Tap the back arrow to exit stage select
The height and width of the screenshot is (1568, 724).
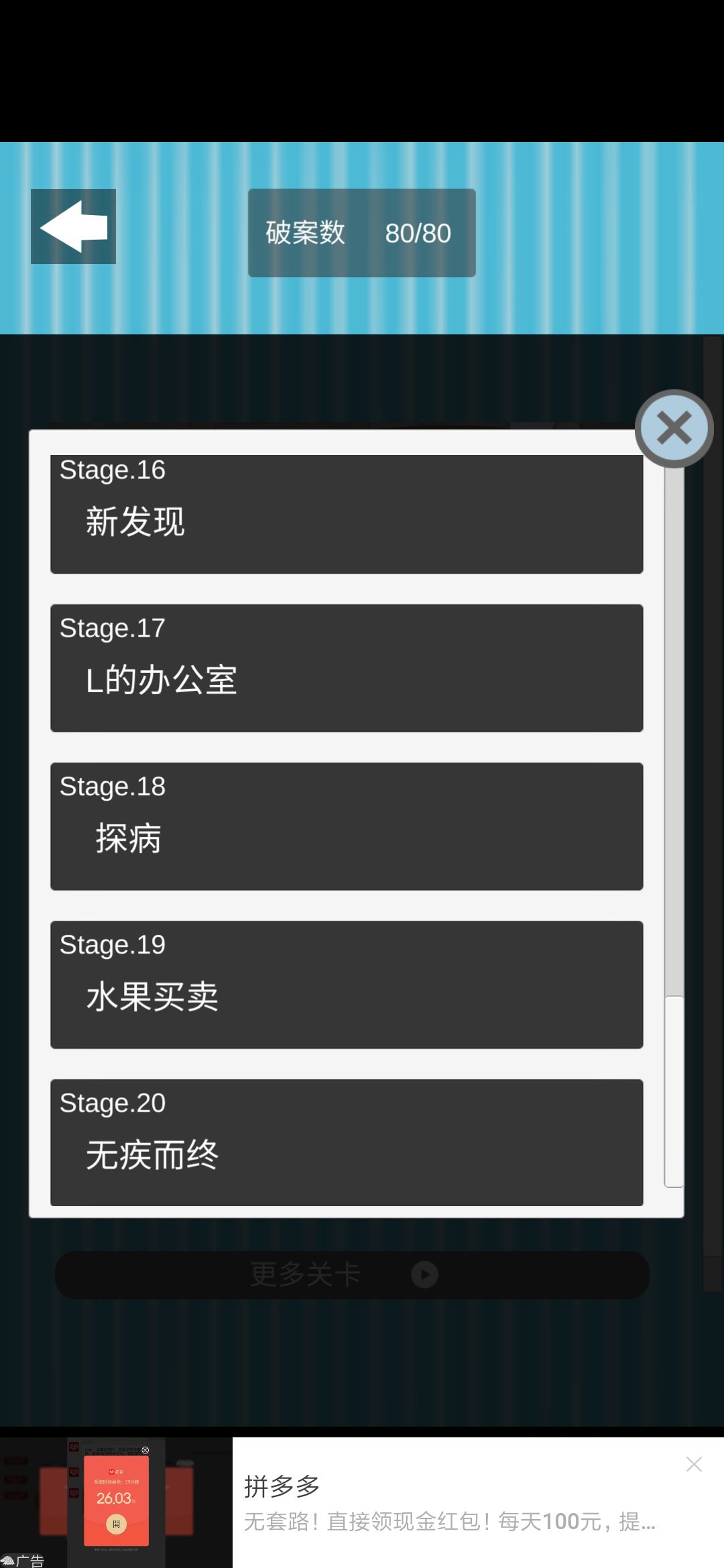tap(74, 226)
